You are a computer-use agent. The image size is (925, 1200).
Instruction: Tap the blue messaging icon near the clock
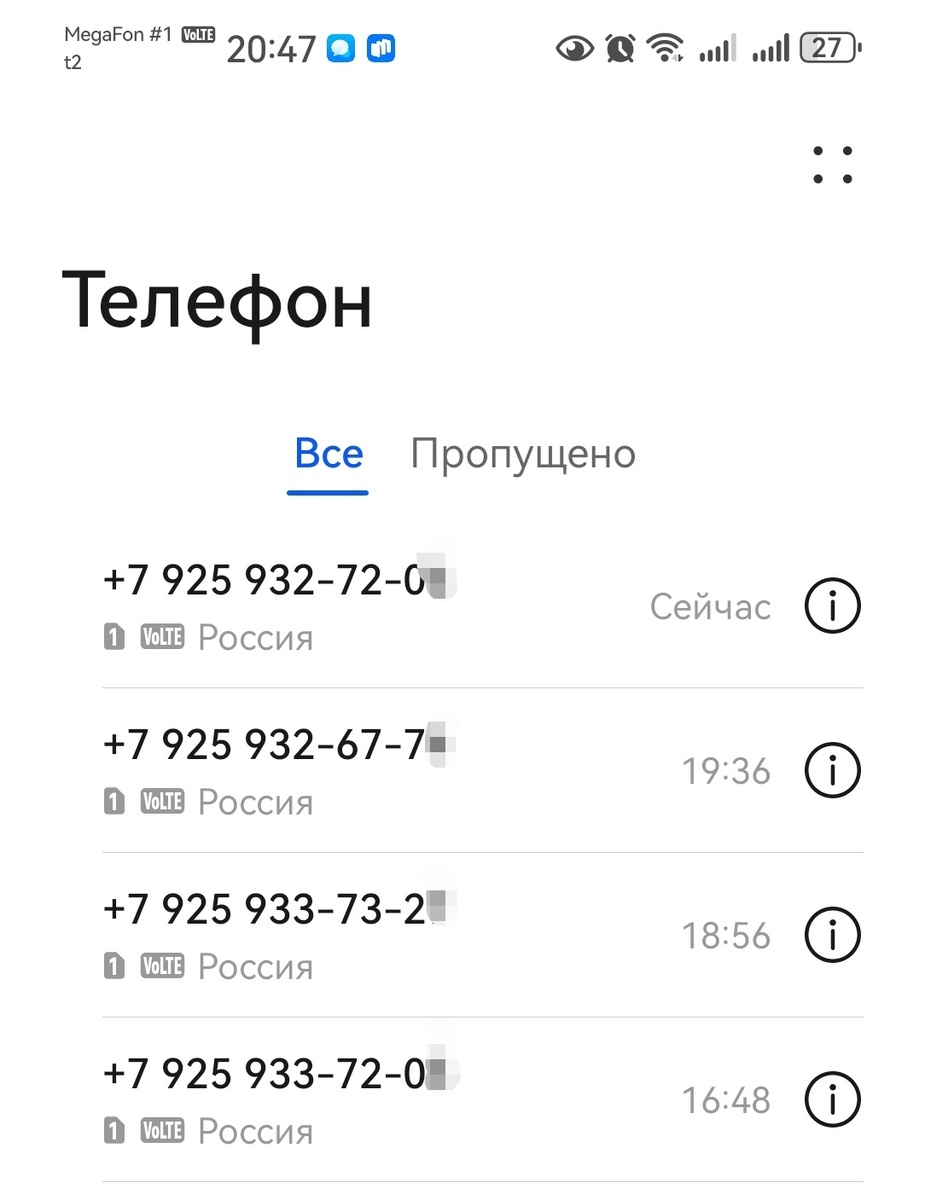341,47
